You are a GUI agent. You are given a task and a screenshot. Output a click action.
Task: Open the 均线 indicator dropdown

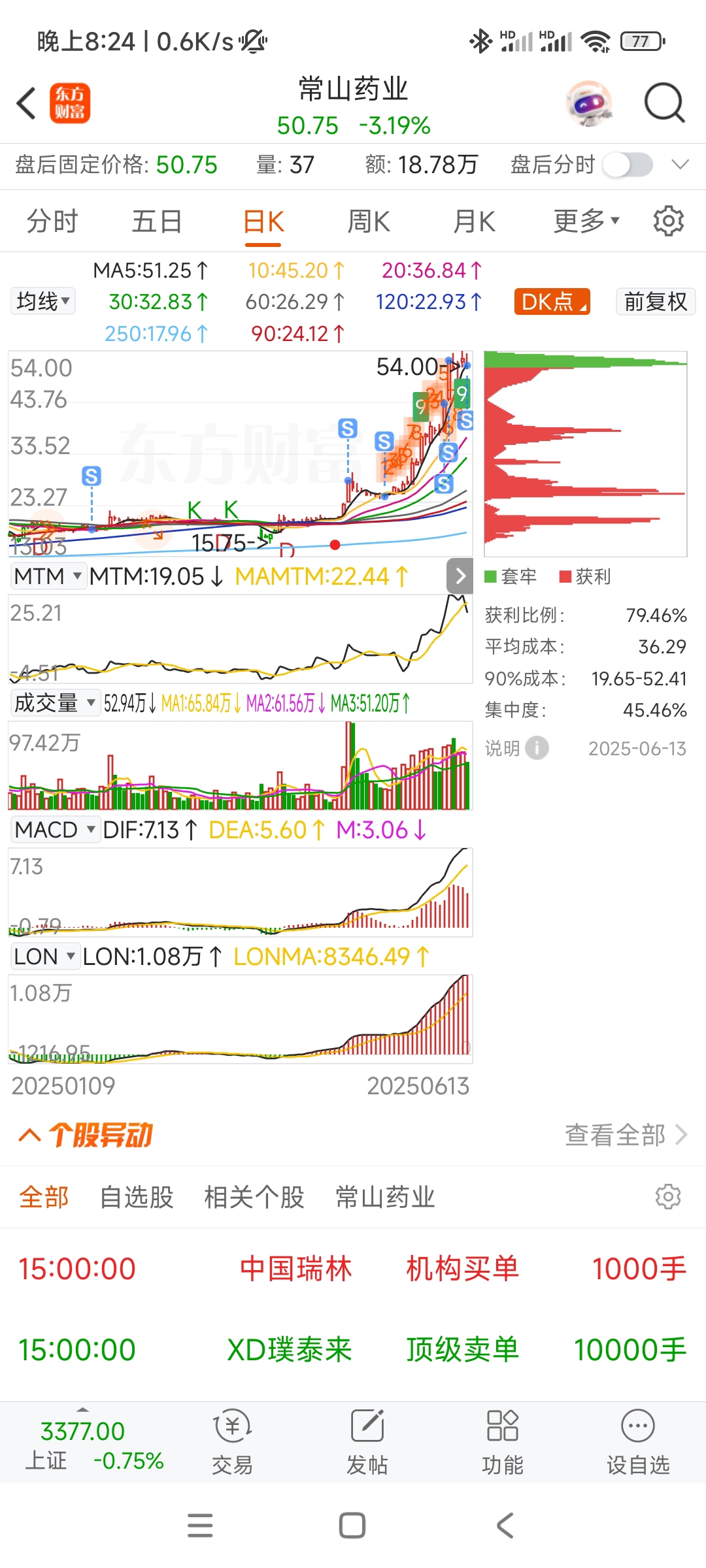43,302
